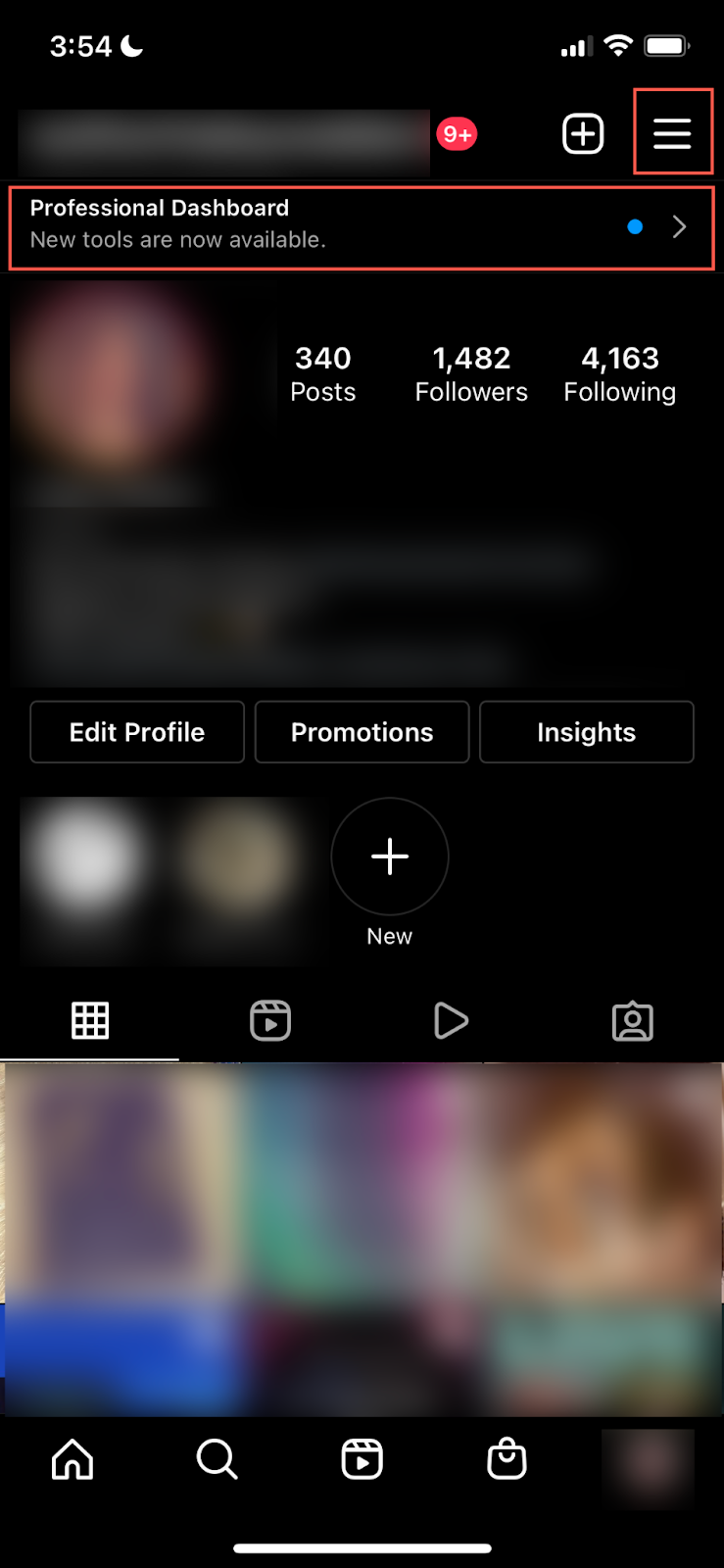724x1568 pixels.
Task: Open the Shop icon in bottom navigation
Action: (506, 1459)
